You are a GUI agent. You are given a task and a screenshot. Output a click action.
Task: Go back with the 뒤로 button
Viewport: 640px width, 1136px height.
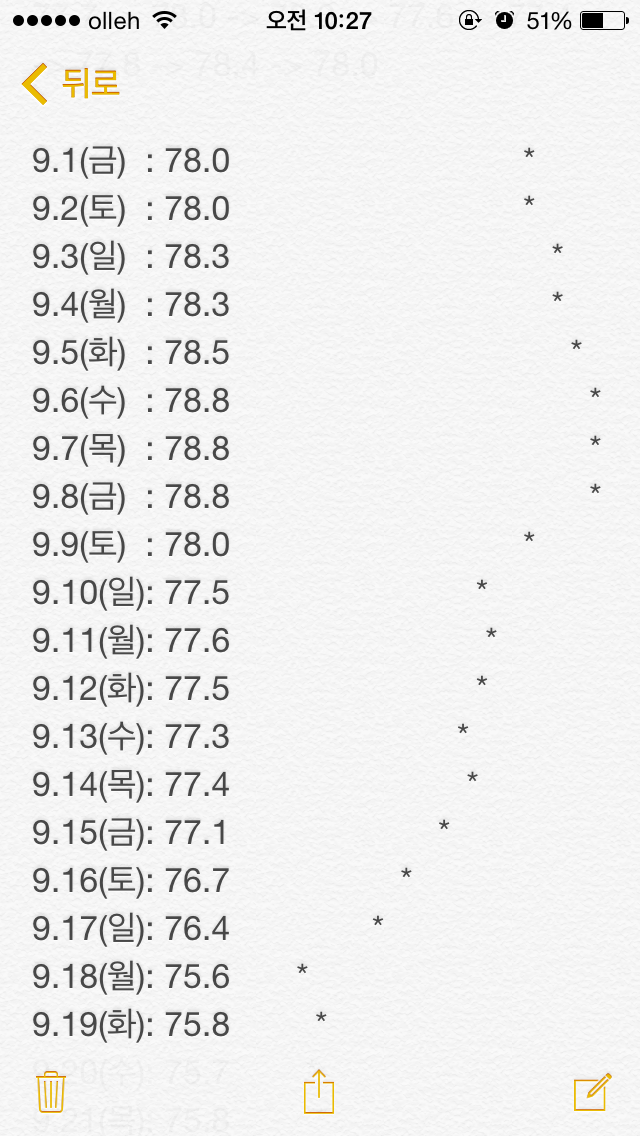tap(70, 83)
